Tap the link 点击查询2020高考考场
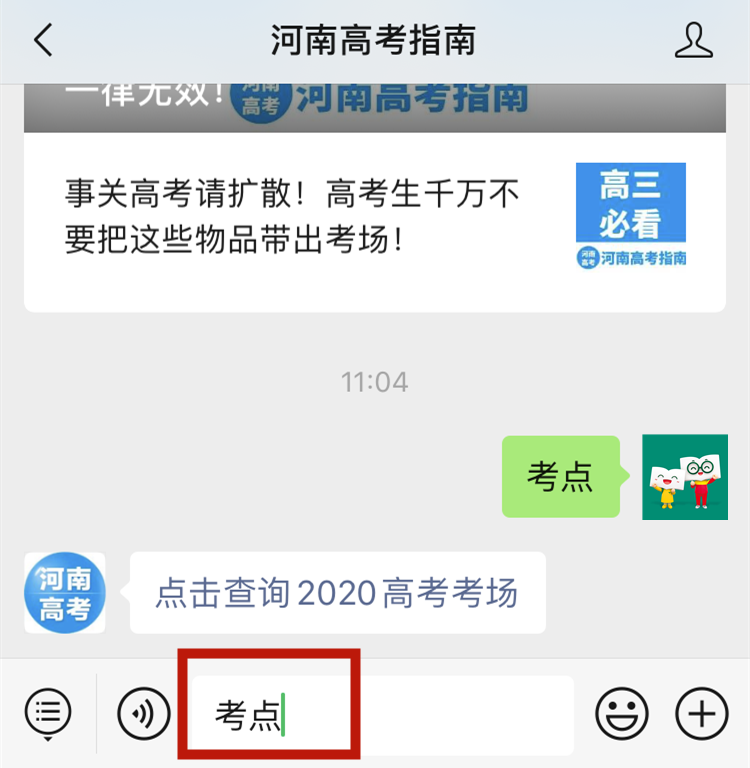Viewport: 750px width, 768px height. (337, 593)
